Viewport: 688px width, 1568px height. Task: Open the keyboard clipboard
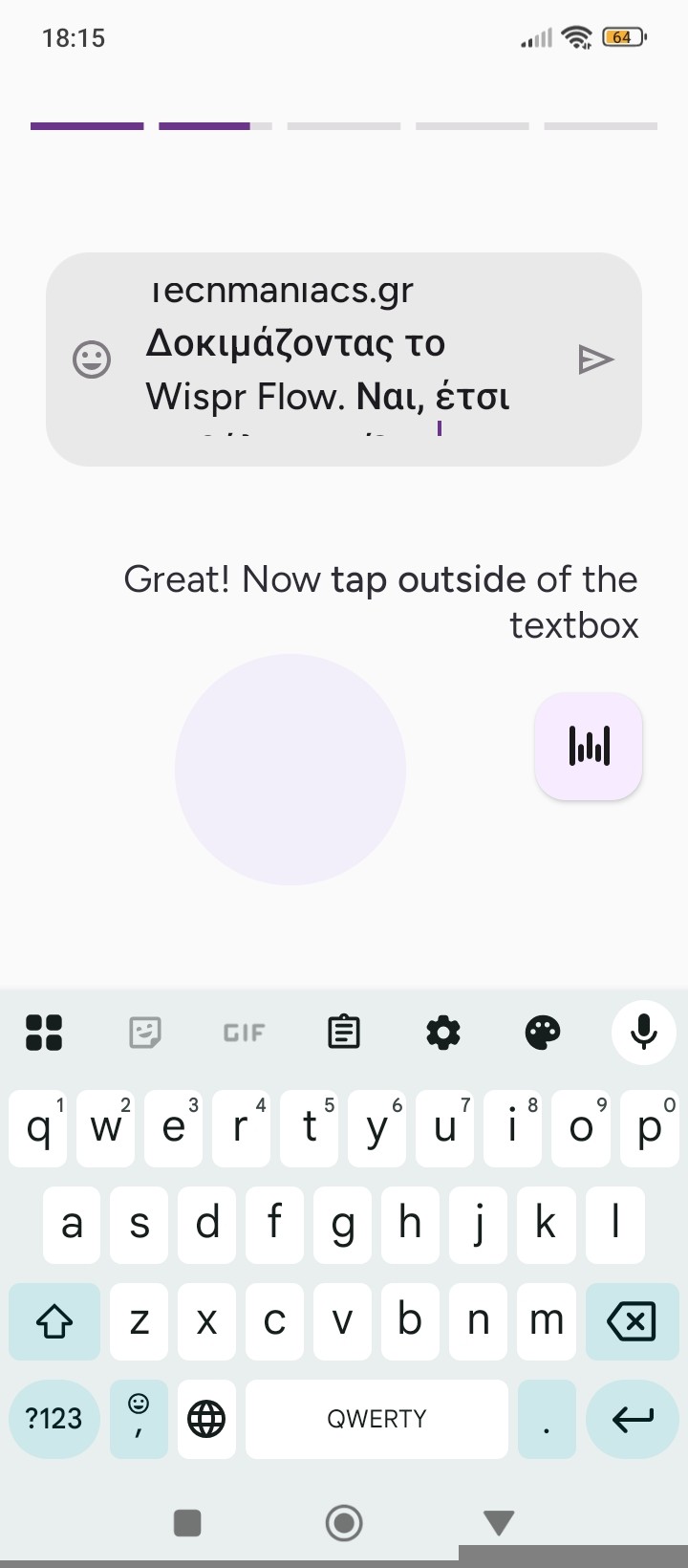pyautogui.click(x=344, y=1033)
